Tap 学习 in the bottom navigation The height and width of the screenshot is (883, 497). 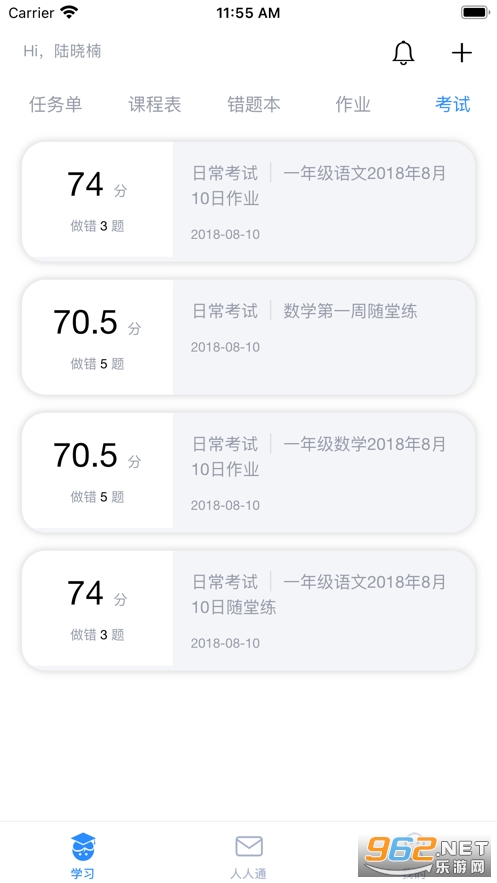83,855
